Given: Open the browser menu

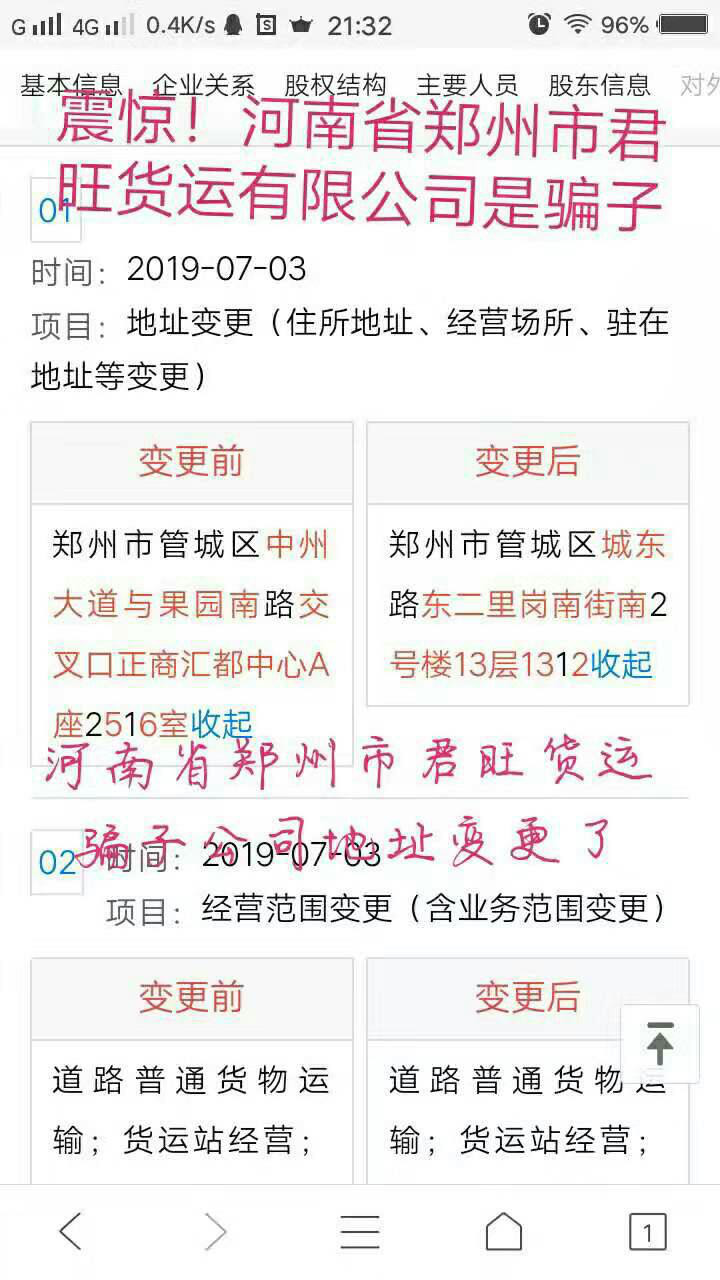Looking at the screenshot, I should click(360, 1232).
